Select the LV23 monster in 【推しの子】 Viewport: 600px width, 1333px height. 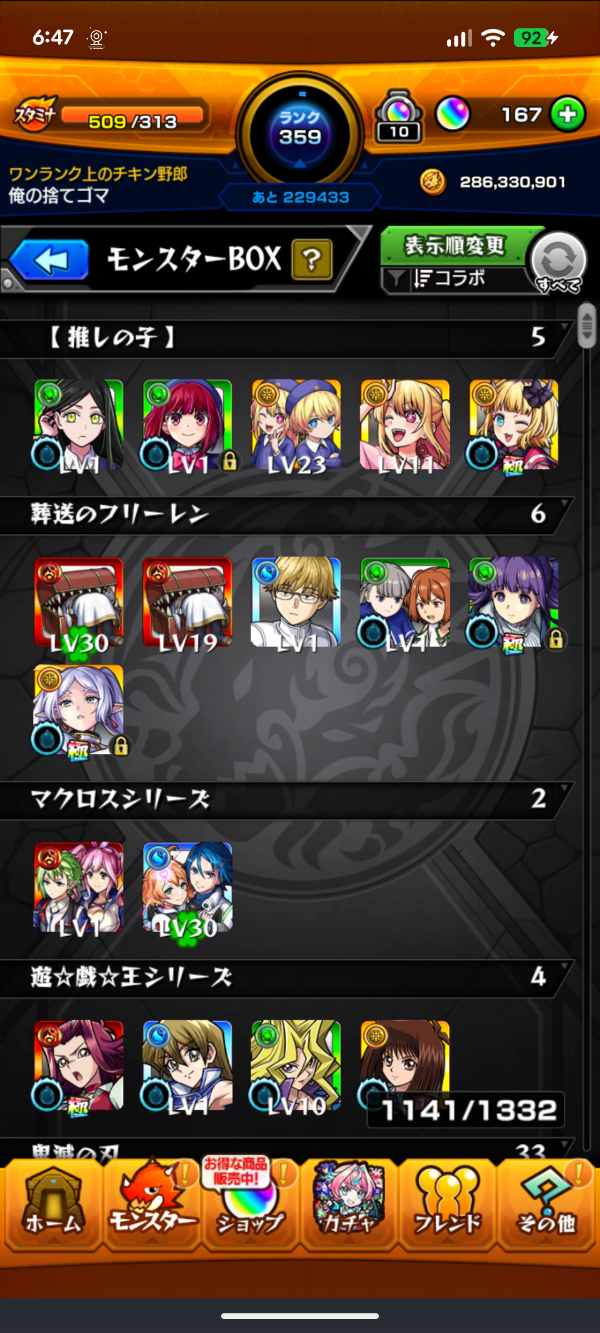pyautogui.click(x=296, y=425)
